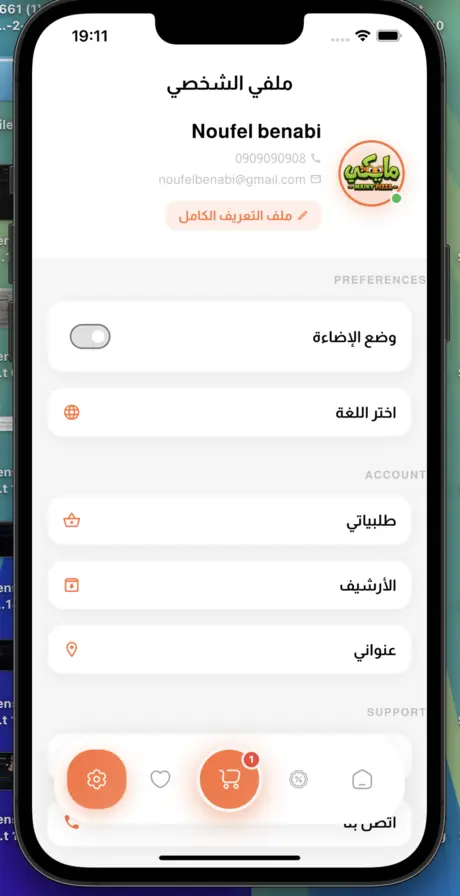Viewport: 460px width, 896px height.
Task: Toggle the وضع الإضاءة switch
Action: click(90, 337)
